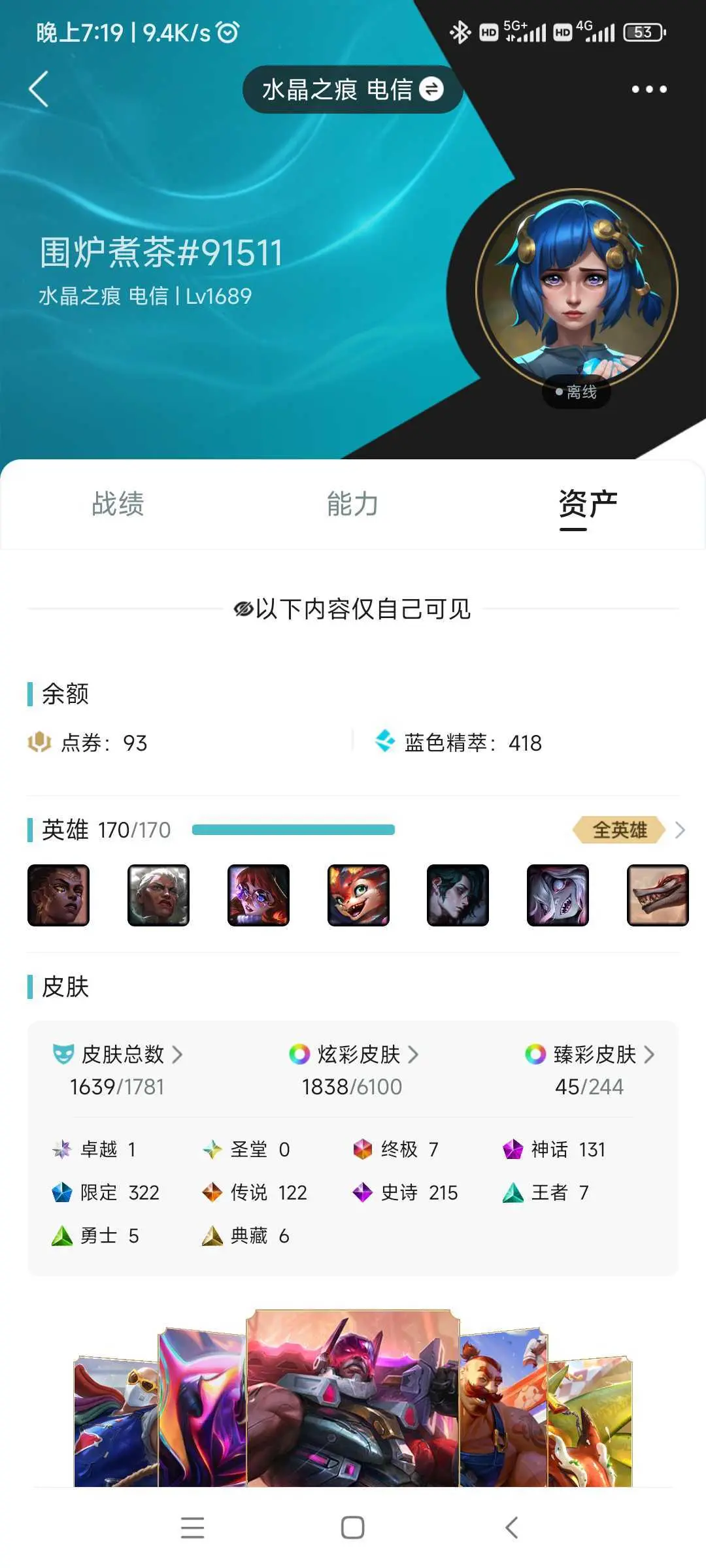View 炫彩皮肤 collection
This screenshot has height=1568, width=706.
click(353, 1054)
